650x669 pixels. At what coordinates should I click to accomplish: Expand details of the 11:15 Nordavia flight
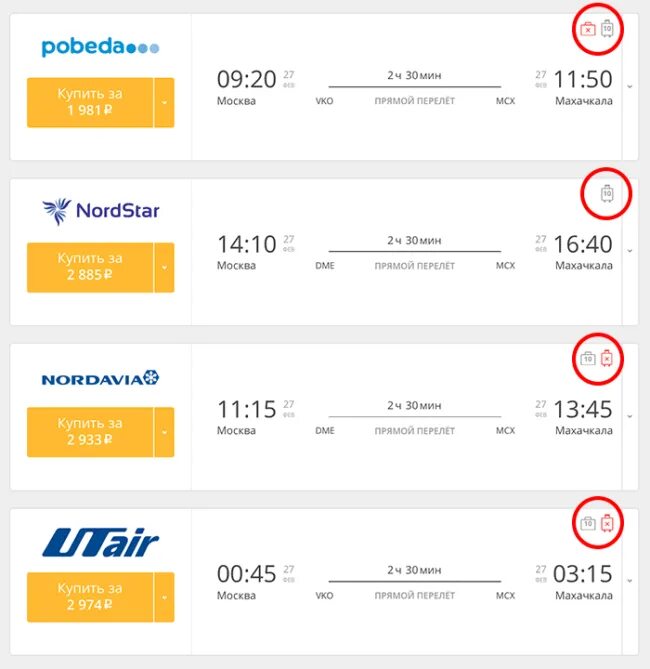click(x=629, y=416)
